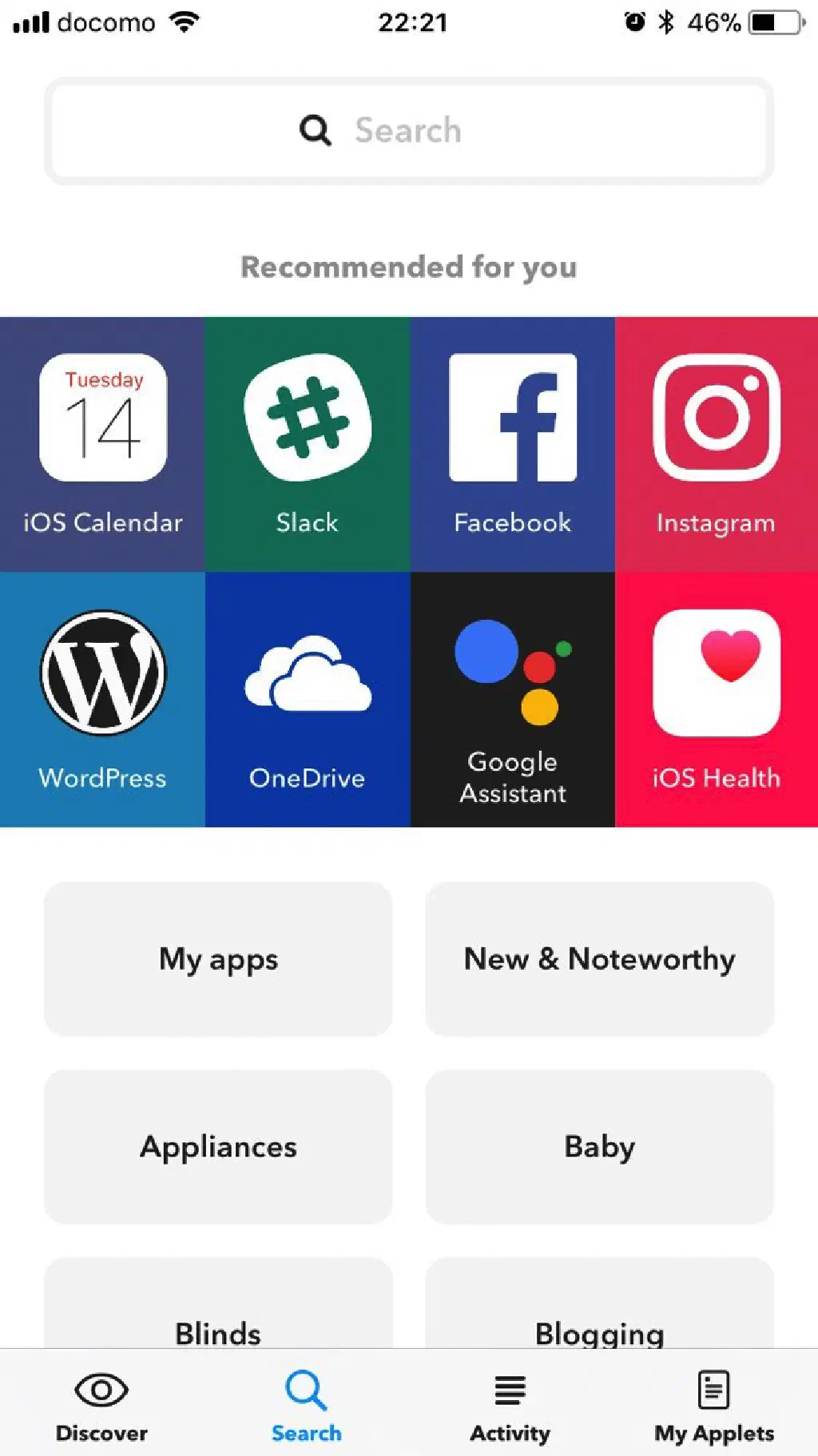818x1456 pixels.
Task: Open the iOS Health service
Action: point(717,699)
